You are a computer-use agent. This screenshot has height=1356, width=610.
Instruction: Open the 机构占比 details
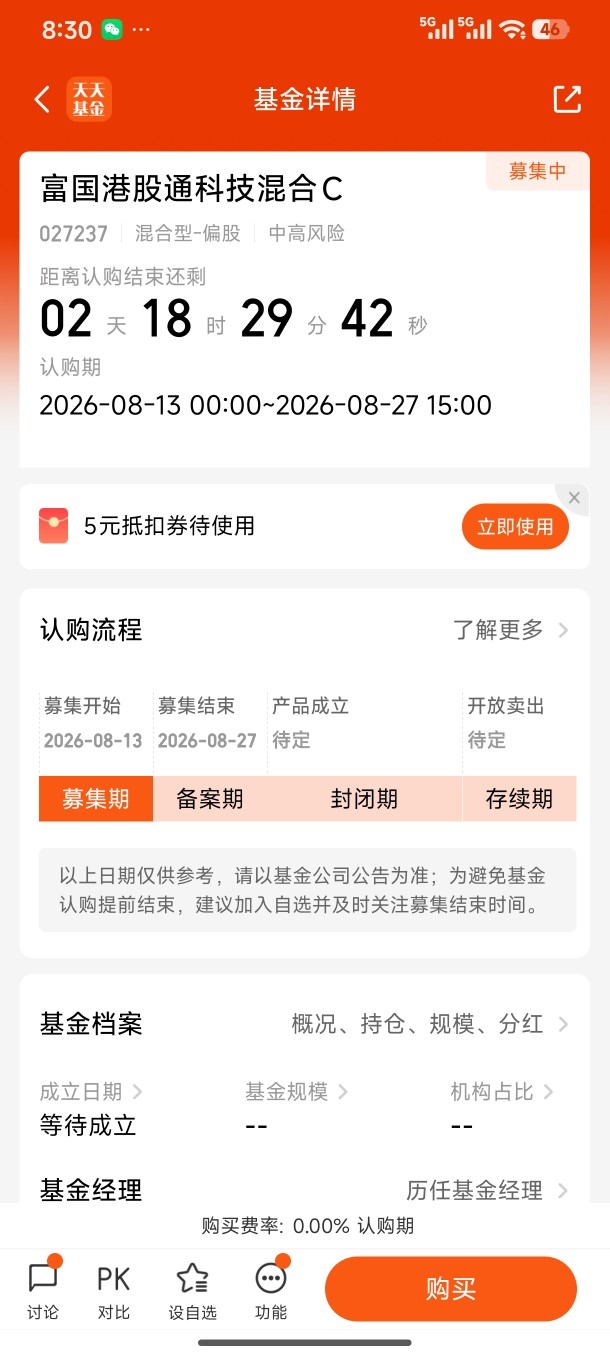503,1092
